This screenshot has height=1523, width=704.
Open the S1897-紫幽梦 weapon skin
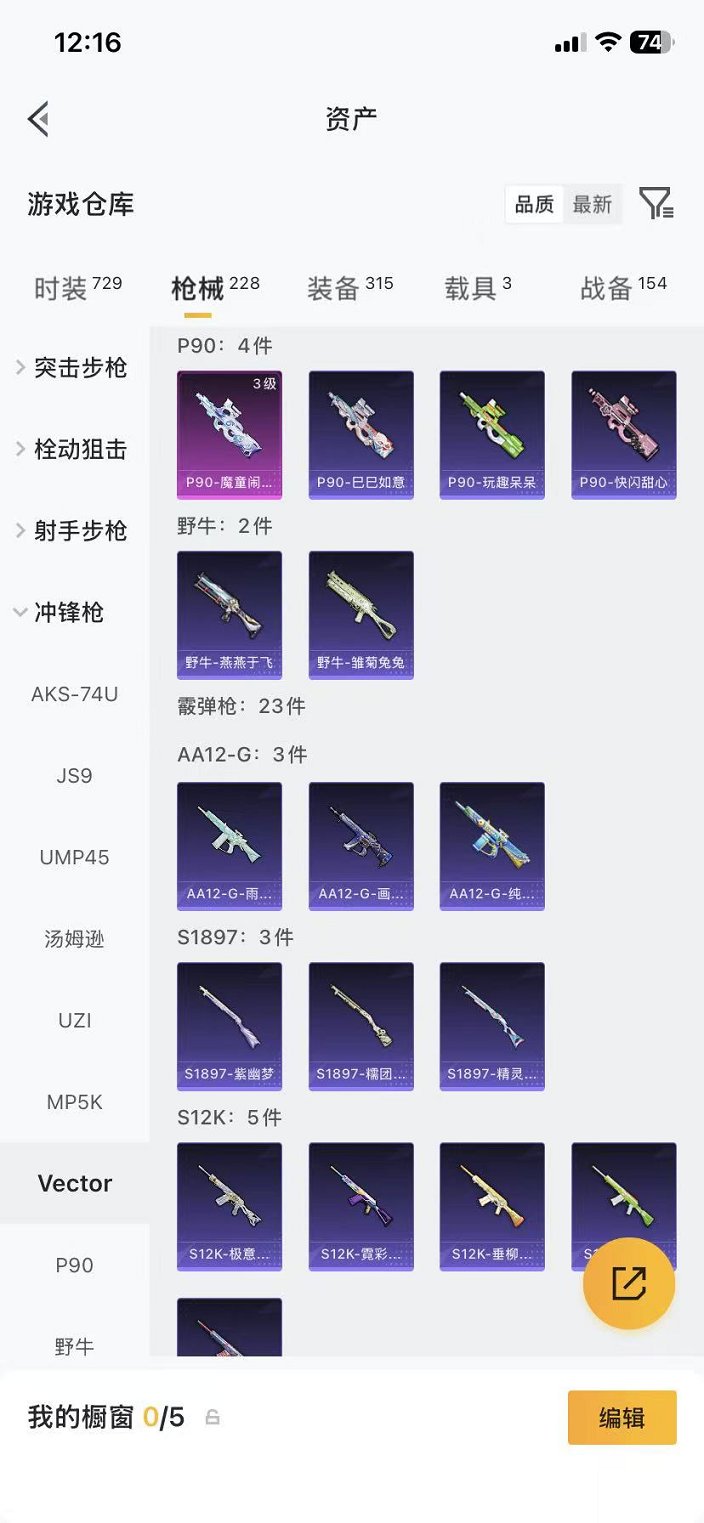(x=229, y=1026)
